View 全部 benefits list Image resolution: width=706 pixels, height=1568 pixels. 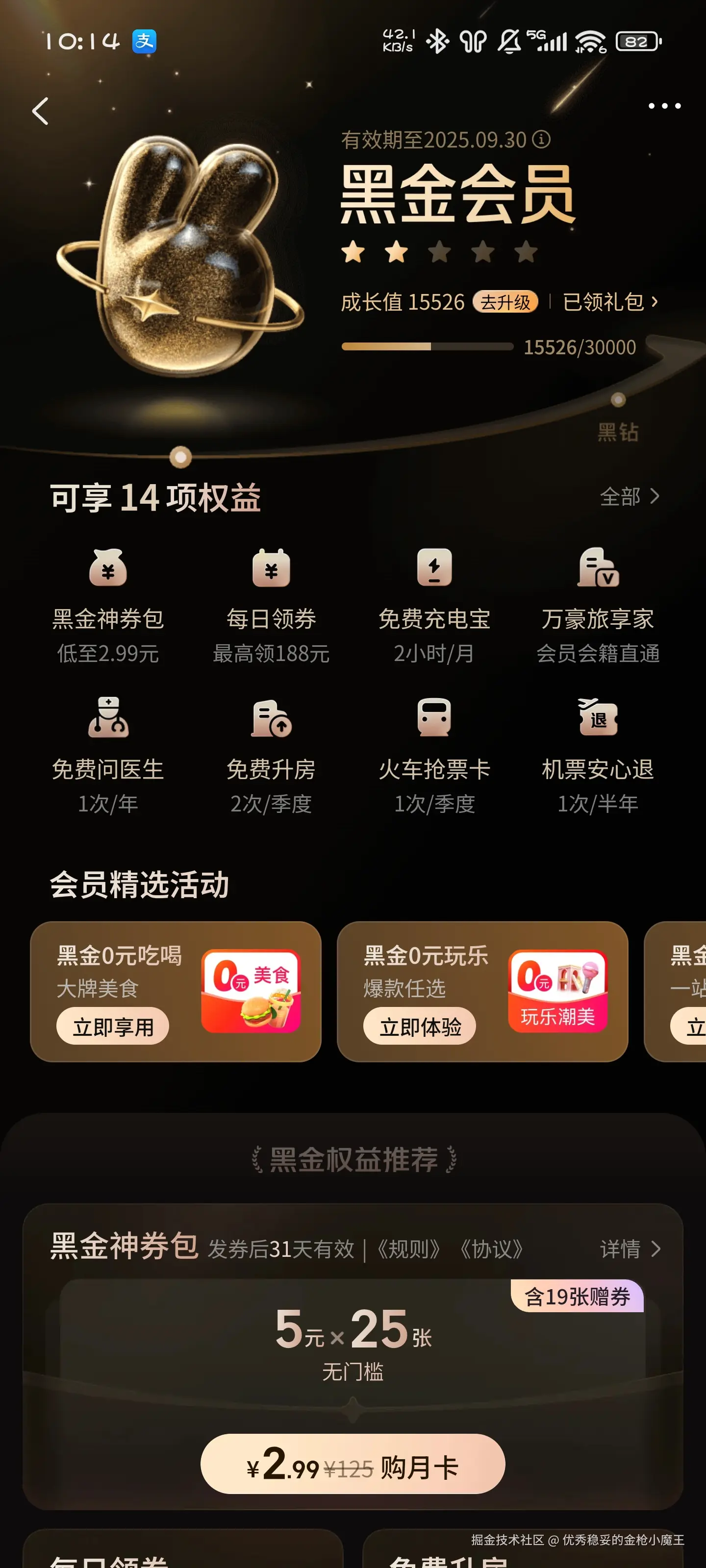click(x=629, y=497)
